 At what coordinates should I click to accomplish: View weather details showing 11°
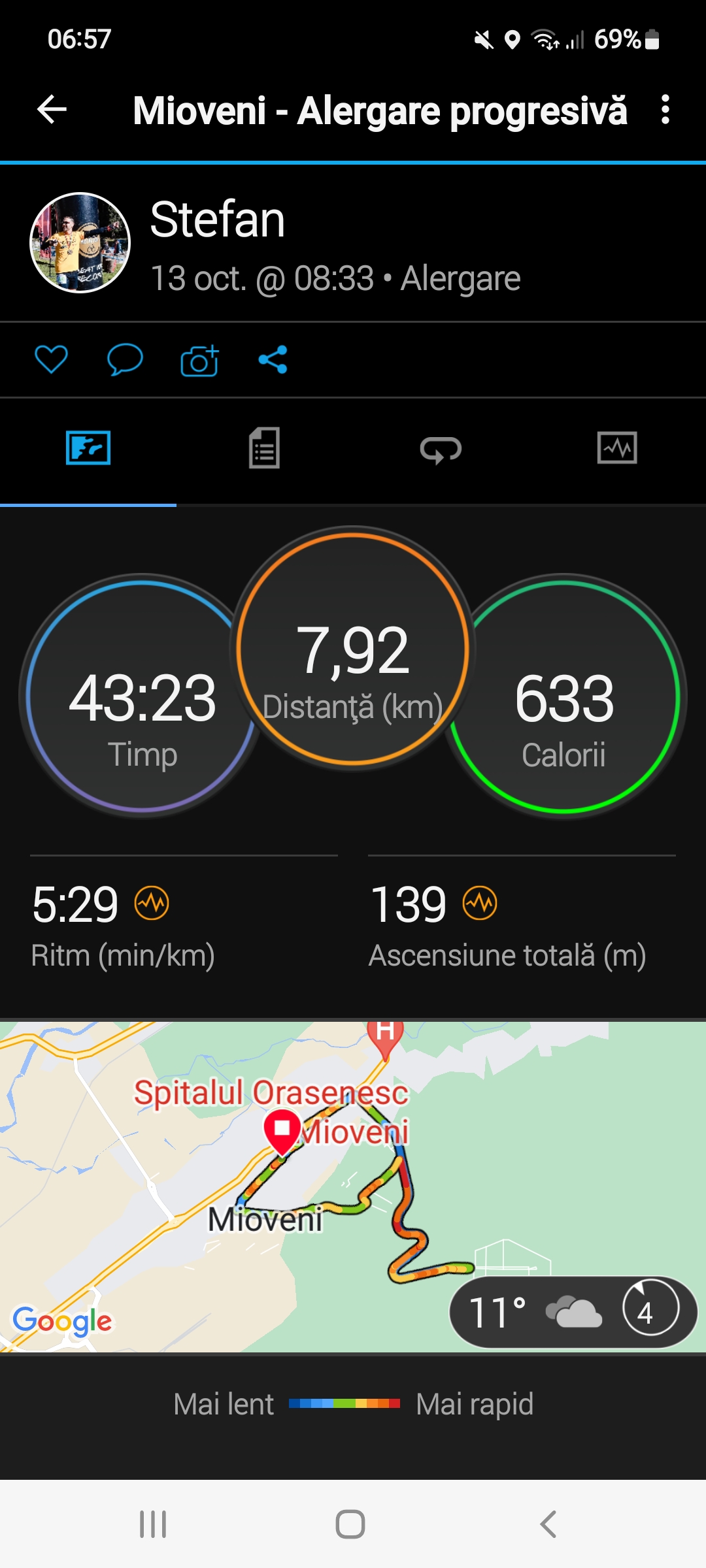pos(572,1312)
